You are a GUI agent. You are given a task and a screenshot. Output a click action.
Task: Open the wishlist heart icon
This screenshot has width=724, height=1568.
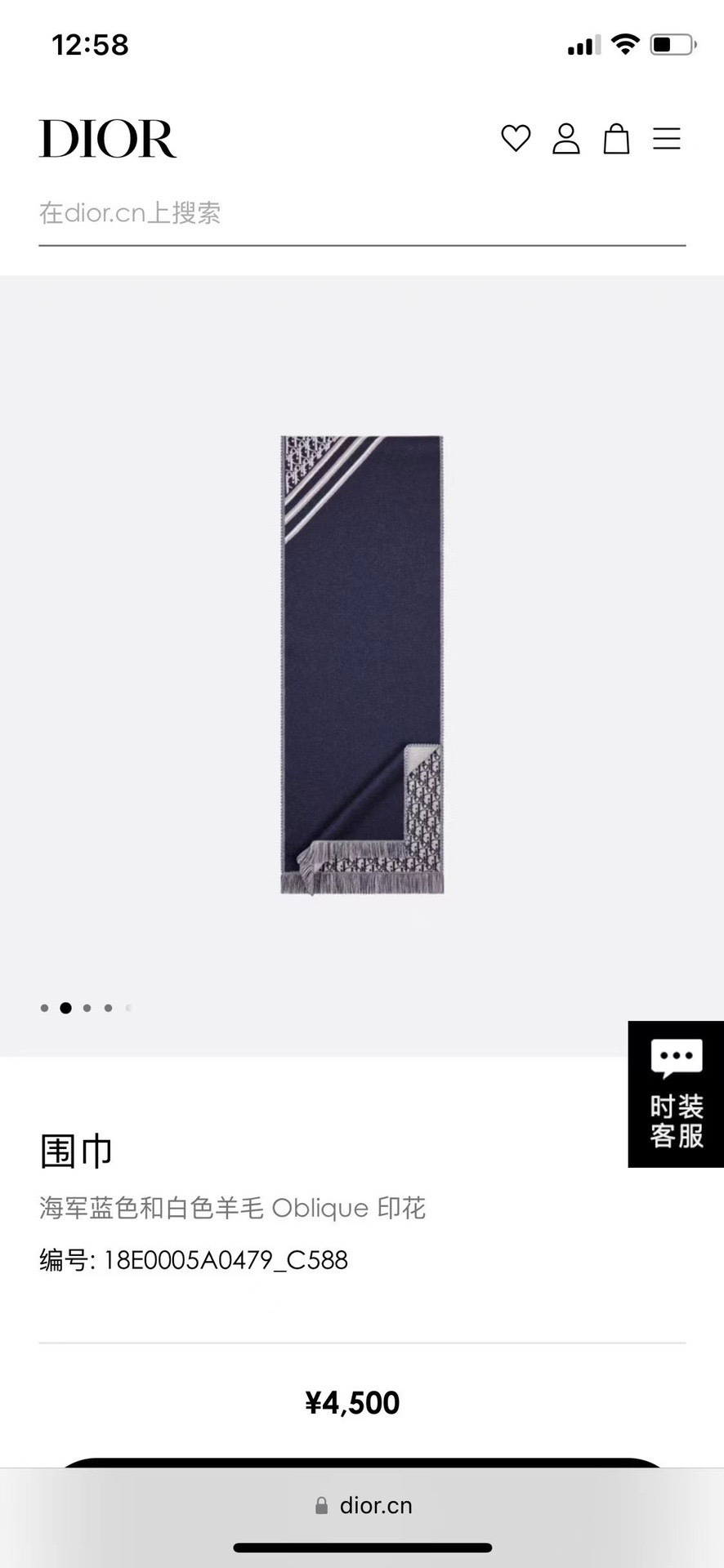[516, 139]
